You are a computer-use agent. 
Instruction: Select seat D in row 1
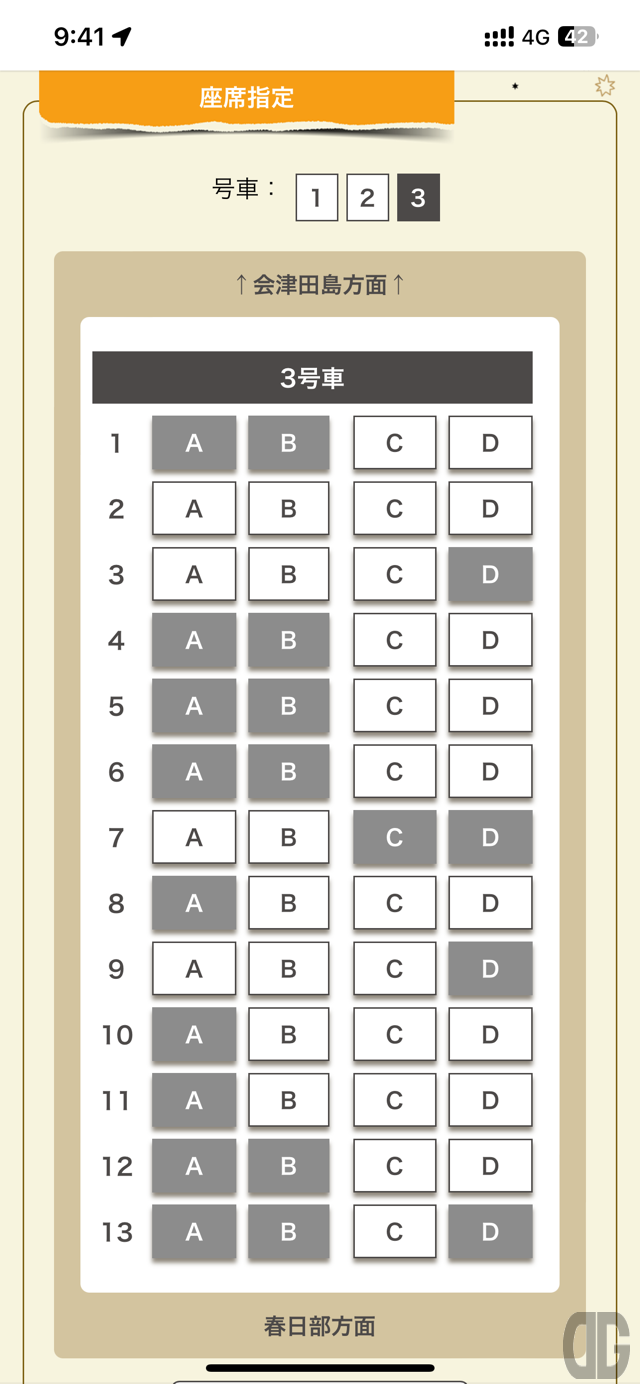pyautogui.click(x=490, y=443)
